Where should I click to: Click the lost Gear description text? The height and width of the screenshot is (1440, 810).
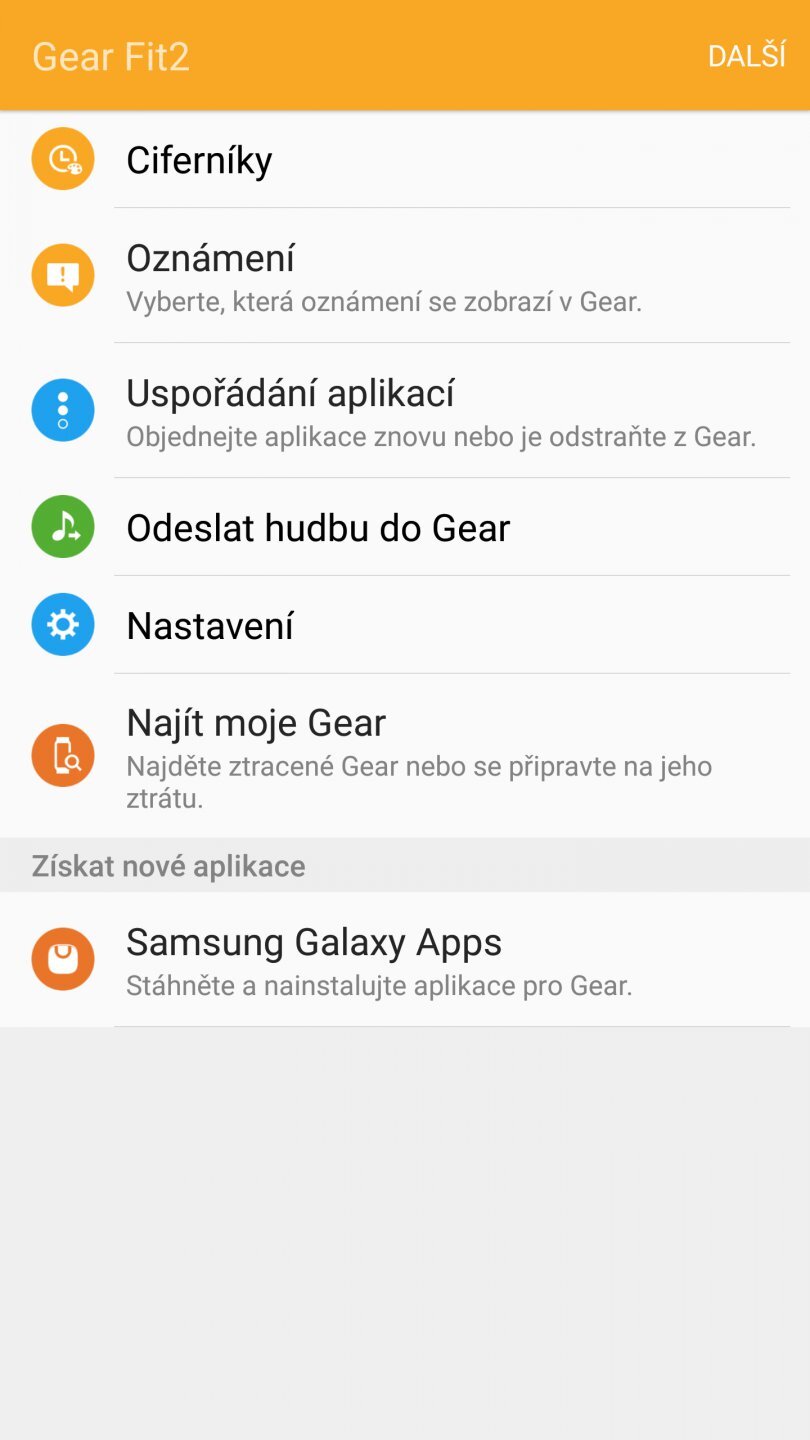(x=419, y=781)
